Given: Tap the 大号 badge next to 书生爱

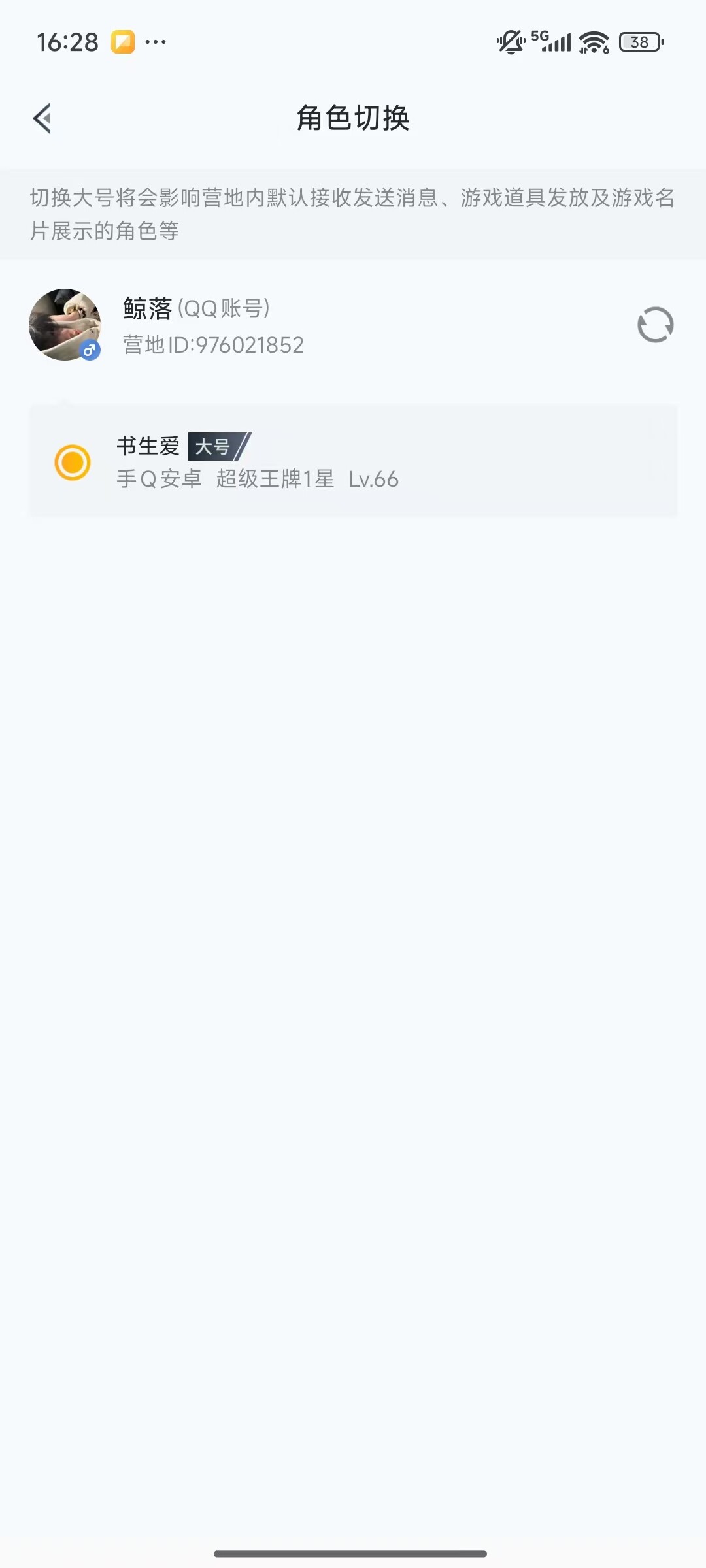Looking at the screenshot, I should (x=216, y=447).
